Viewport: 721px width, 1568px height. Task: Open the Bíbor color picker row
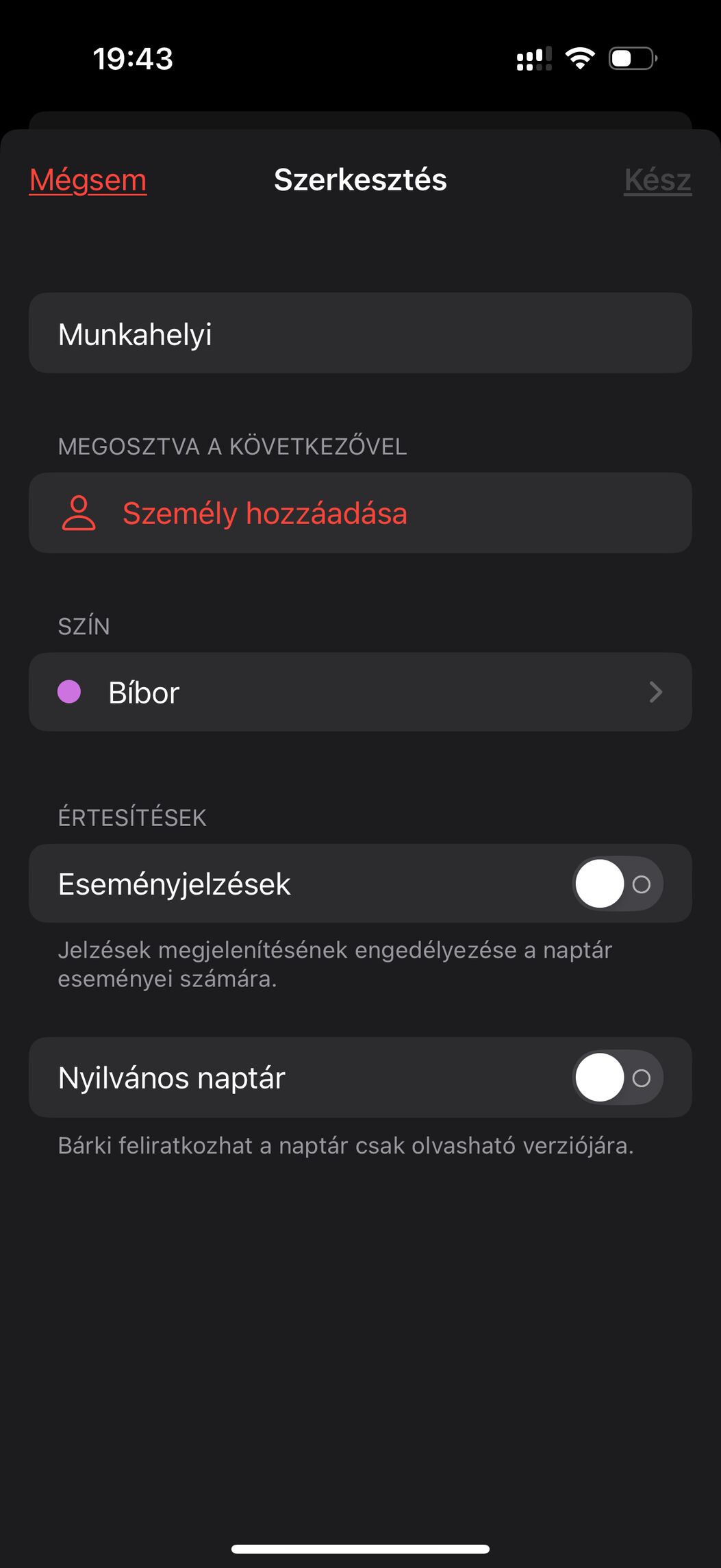(360, 692)
